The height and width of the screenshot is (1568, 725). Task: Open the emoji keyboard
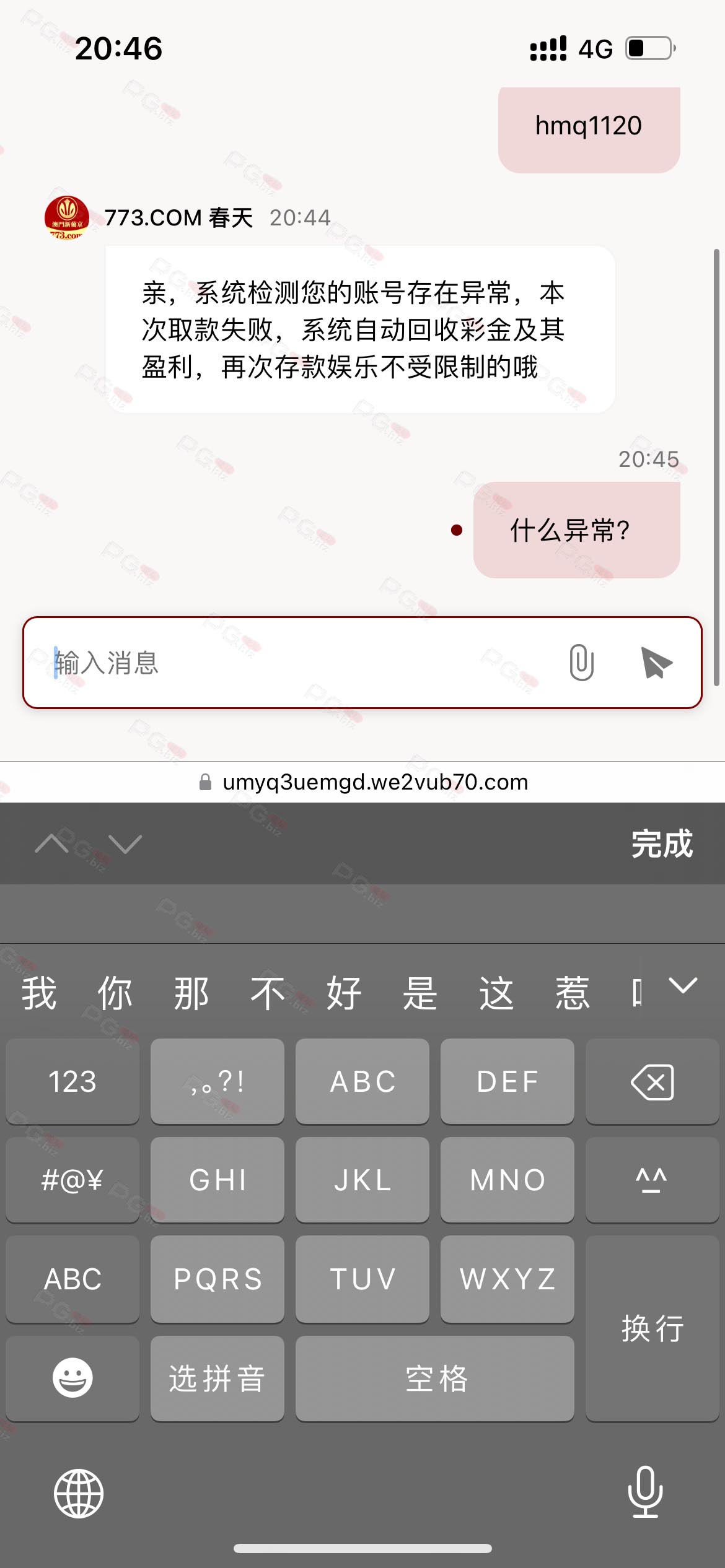72,1378
